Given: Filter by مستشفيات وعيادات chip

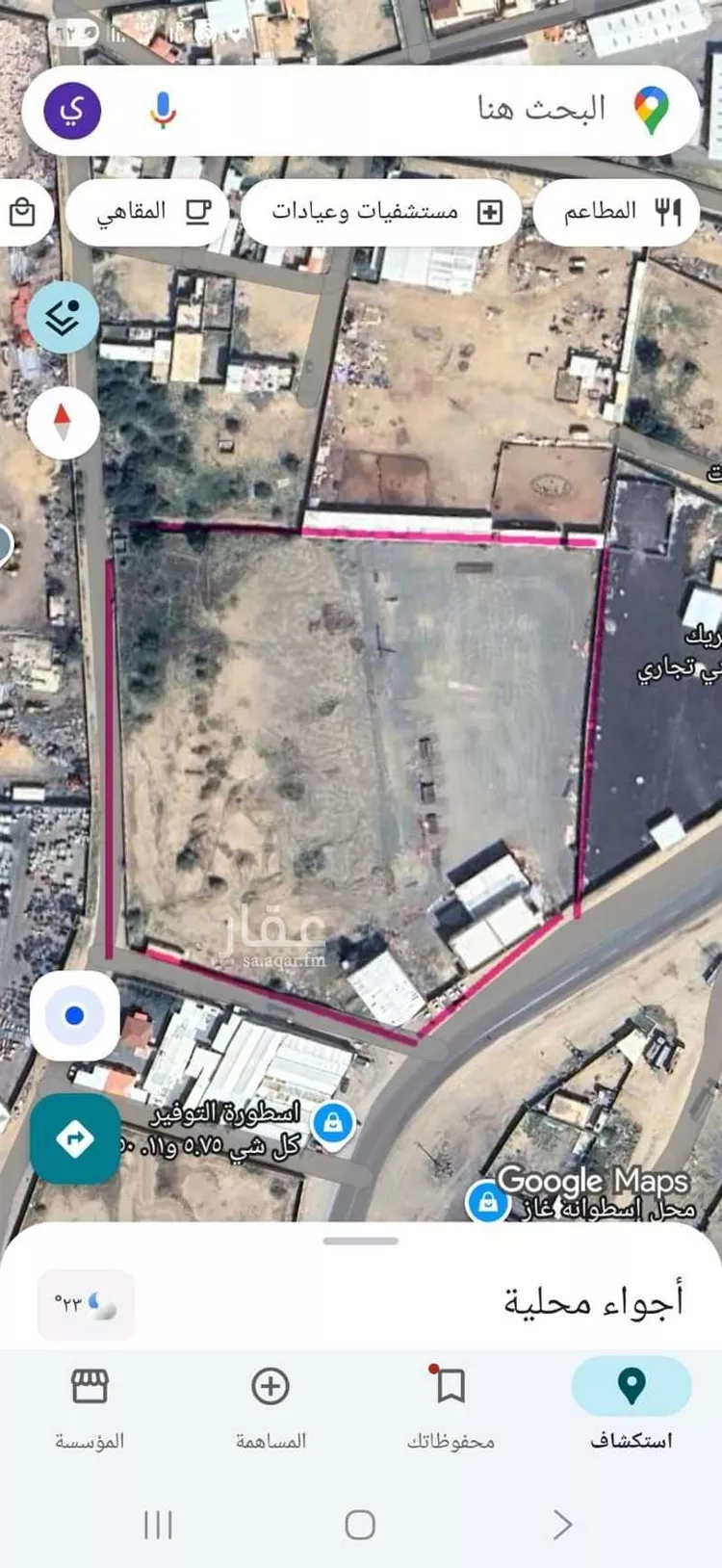Looking at the screenshot, I should pyautogui.click(x=381, y=211).
